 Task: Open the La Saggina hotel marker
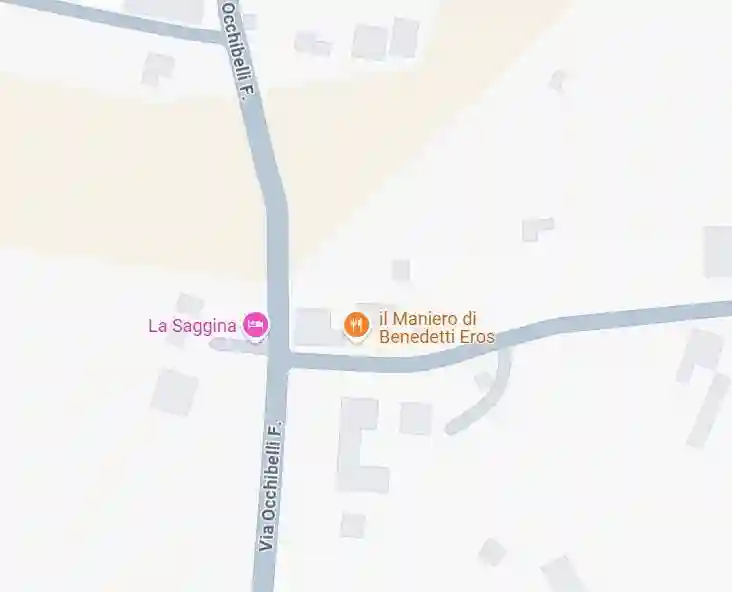(x=256, y=324)
